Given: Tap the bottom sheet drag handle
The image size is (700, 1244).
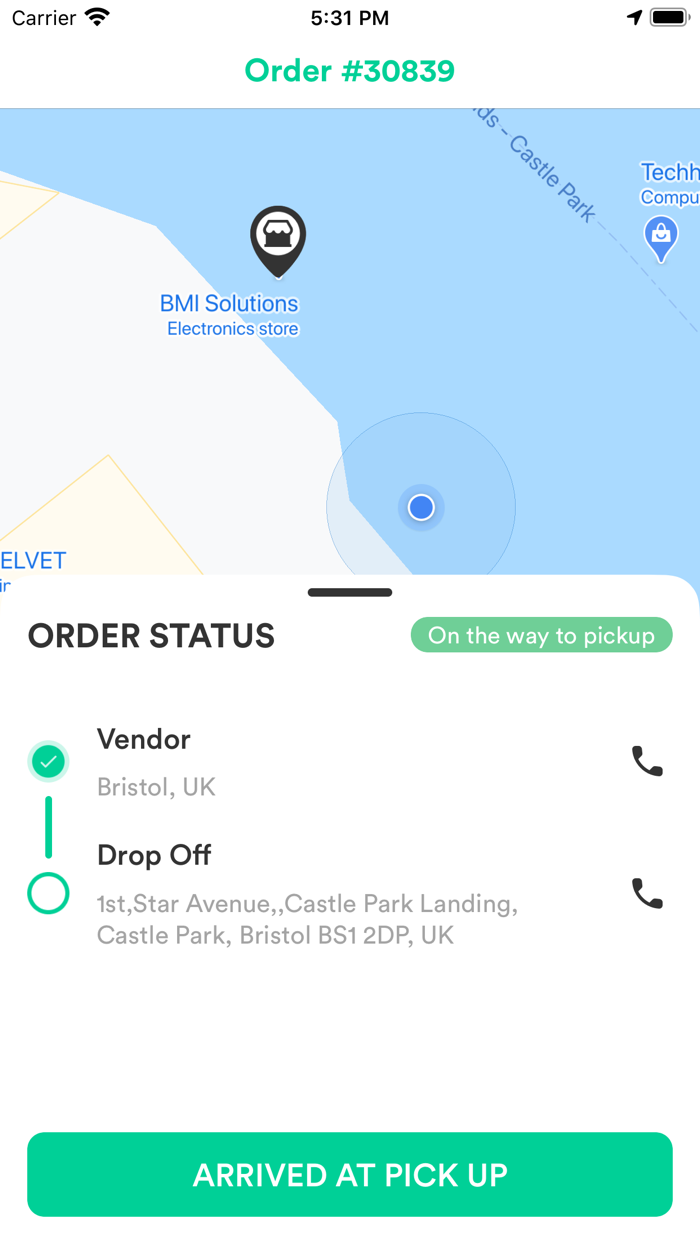Looking at the screenshot, I should [350, 592].
